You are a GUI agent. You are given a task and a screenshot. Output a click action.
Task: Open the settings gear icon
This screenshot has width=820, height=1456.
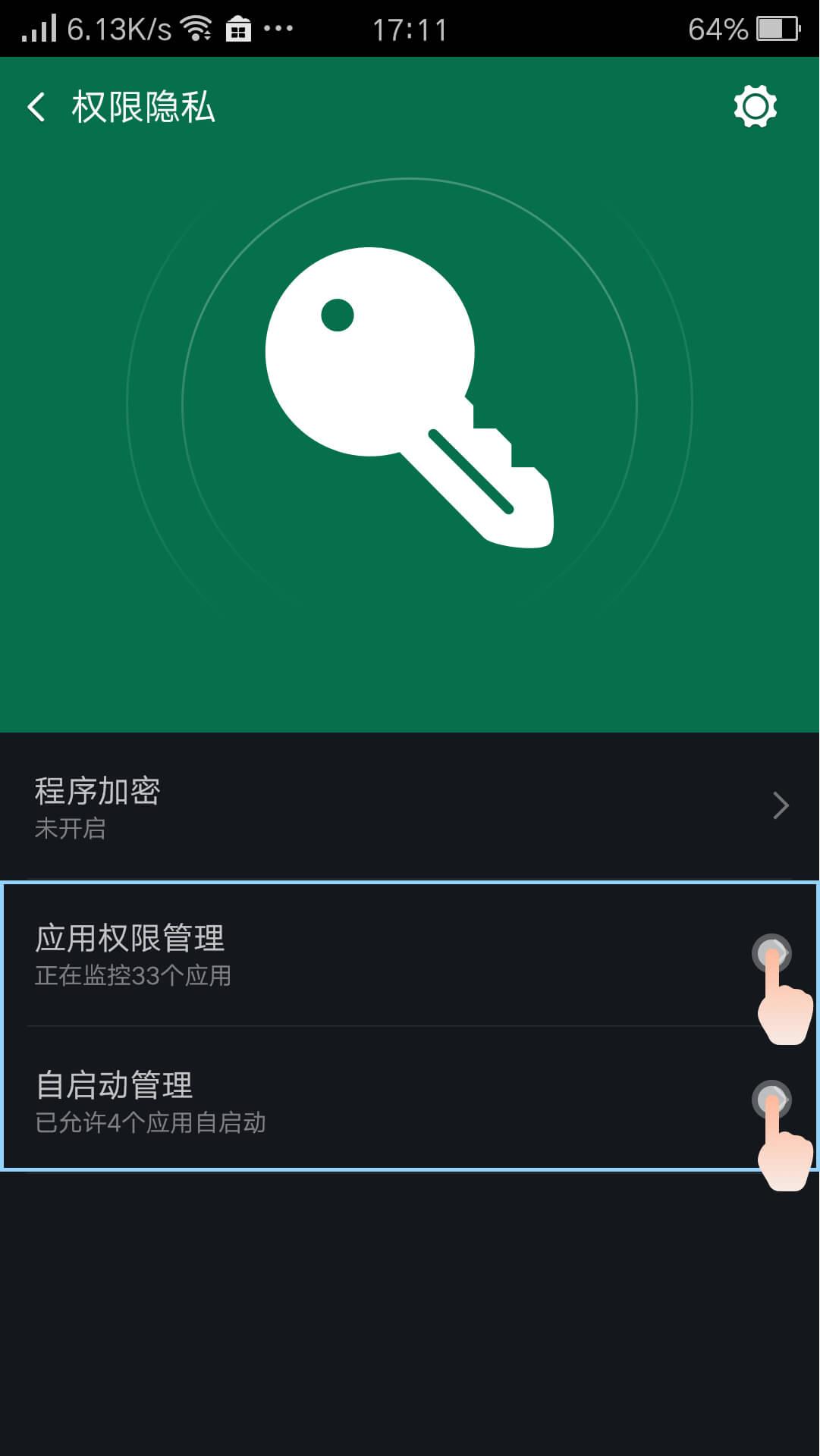point(755,107)
